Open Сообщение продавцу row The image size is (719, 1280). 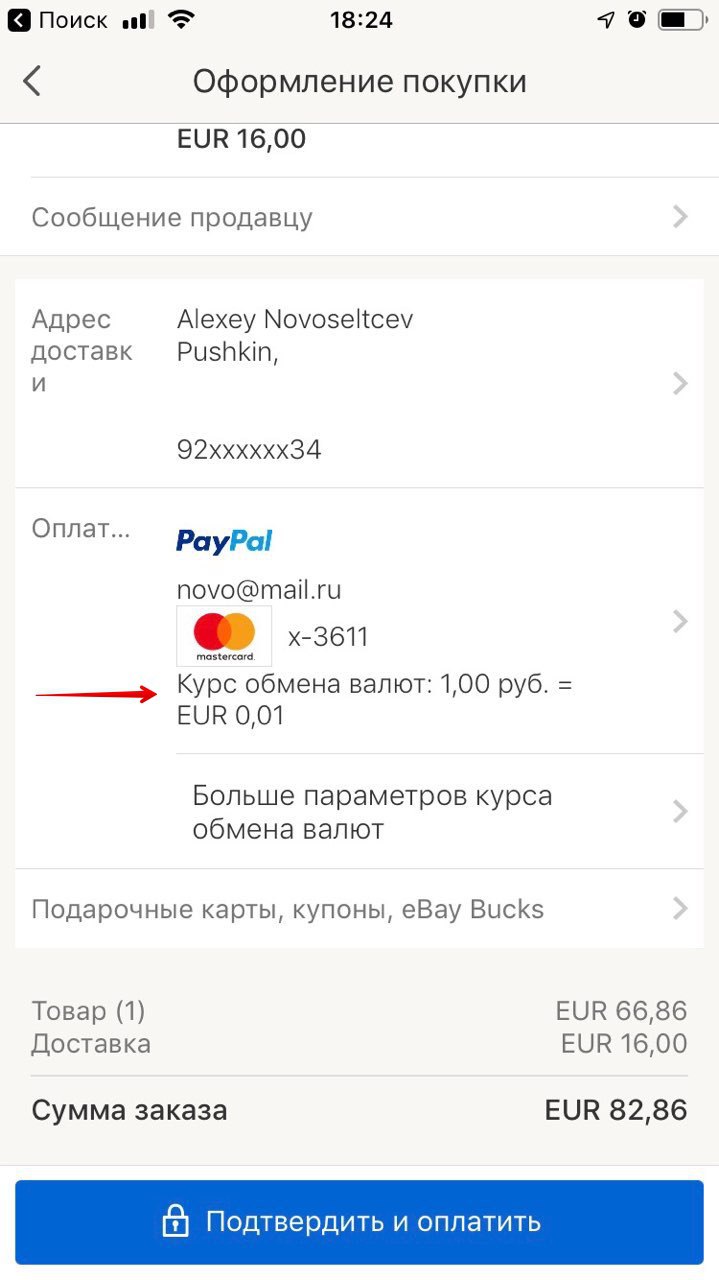click(360, 217)
